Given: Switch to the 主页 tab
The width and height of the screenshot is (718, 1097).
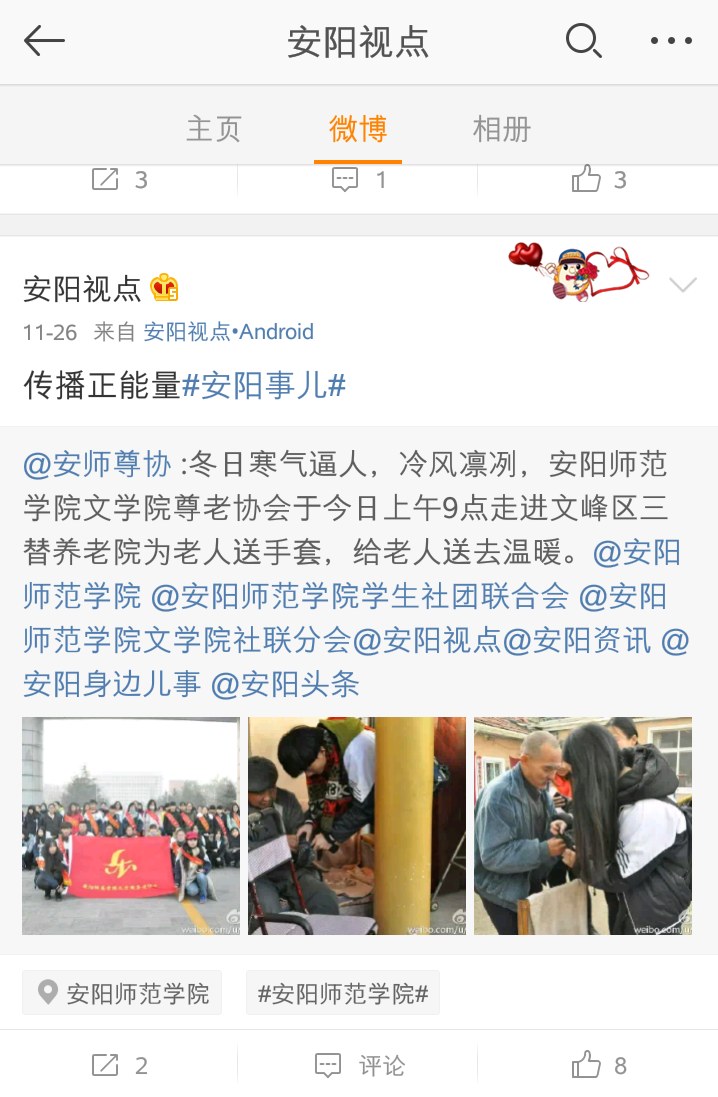Looking at the screenshot, I should tap(214, 129).
